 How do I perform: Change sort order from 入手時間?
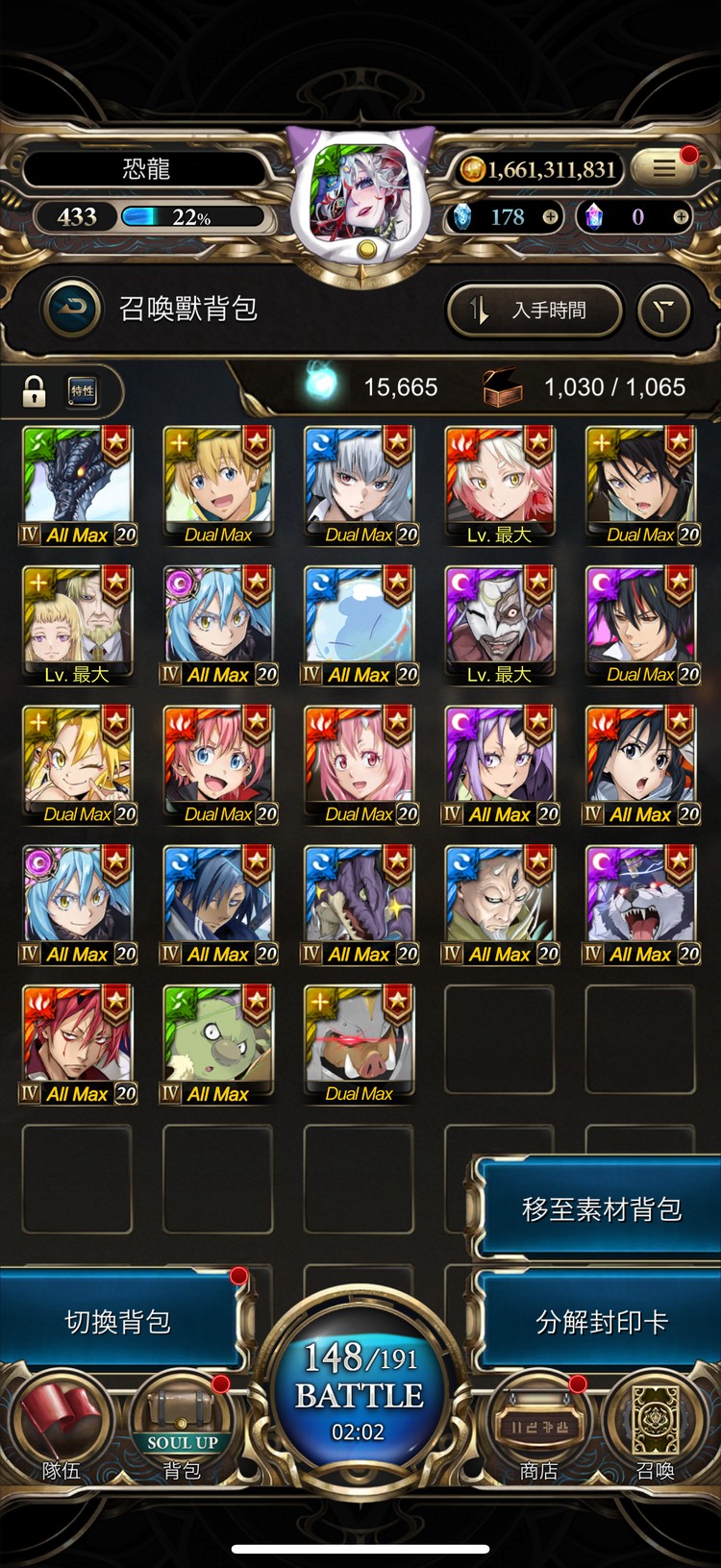(535, 310)
